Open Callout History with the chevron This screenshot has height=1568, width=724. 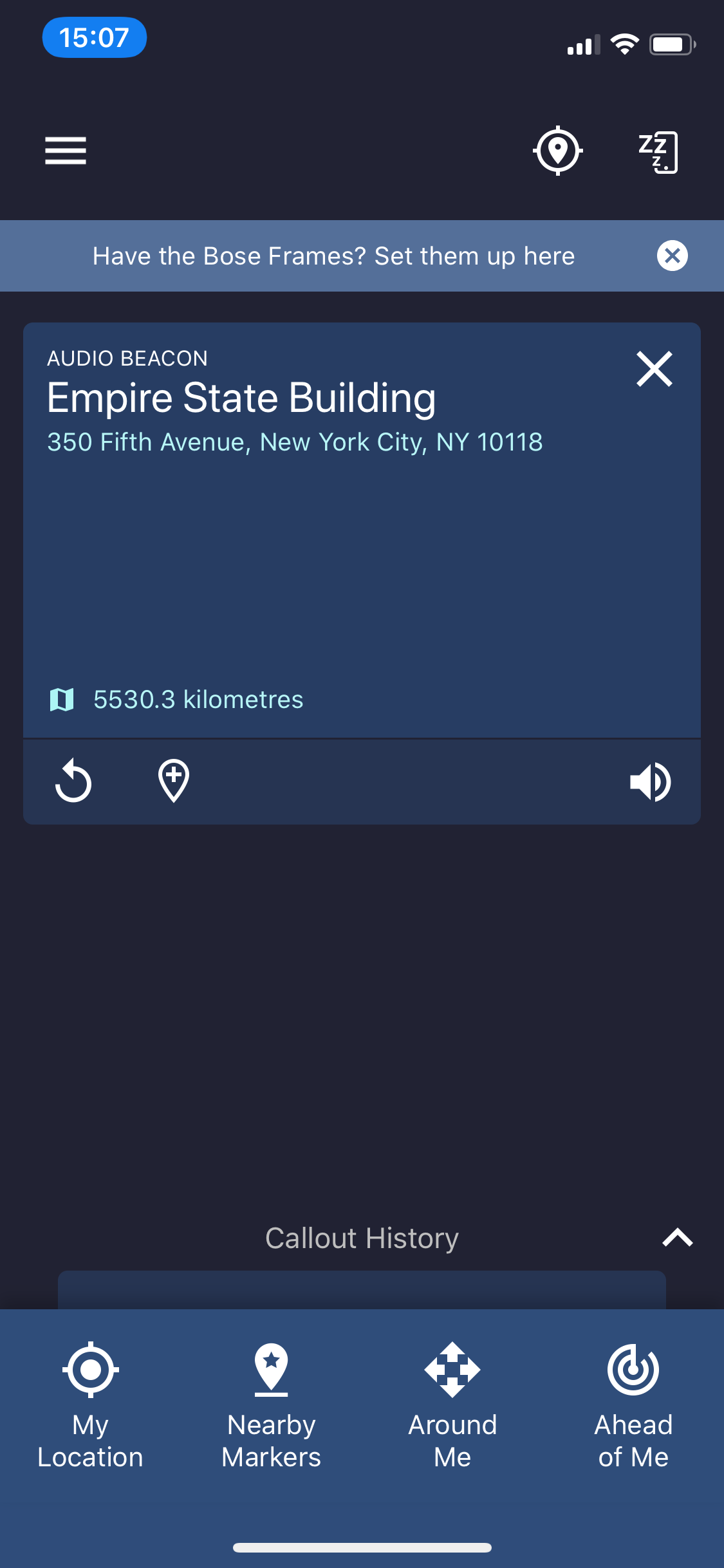tap(676, 1236)
